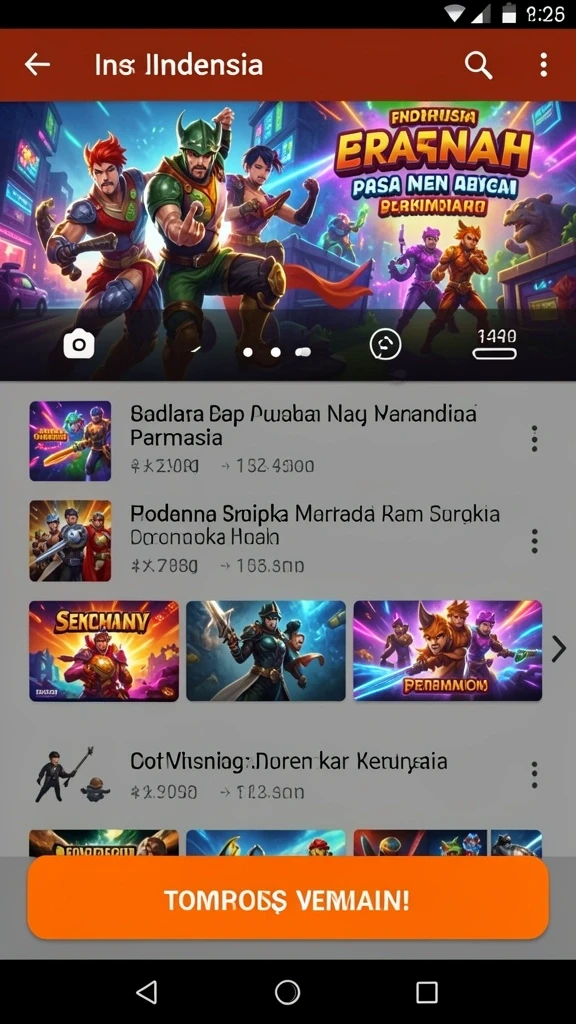Open recent apps from navigation bar

click(x=426, y=992)
